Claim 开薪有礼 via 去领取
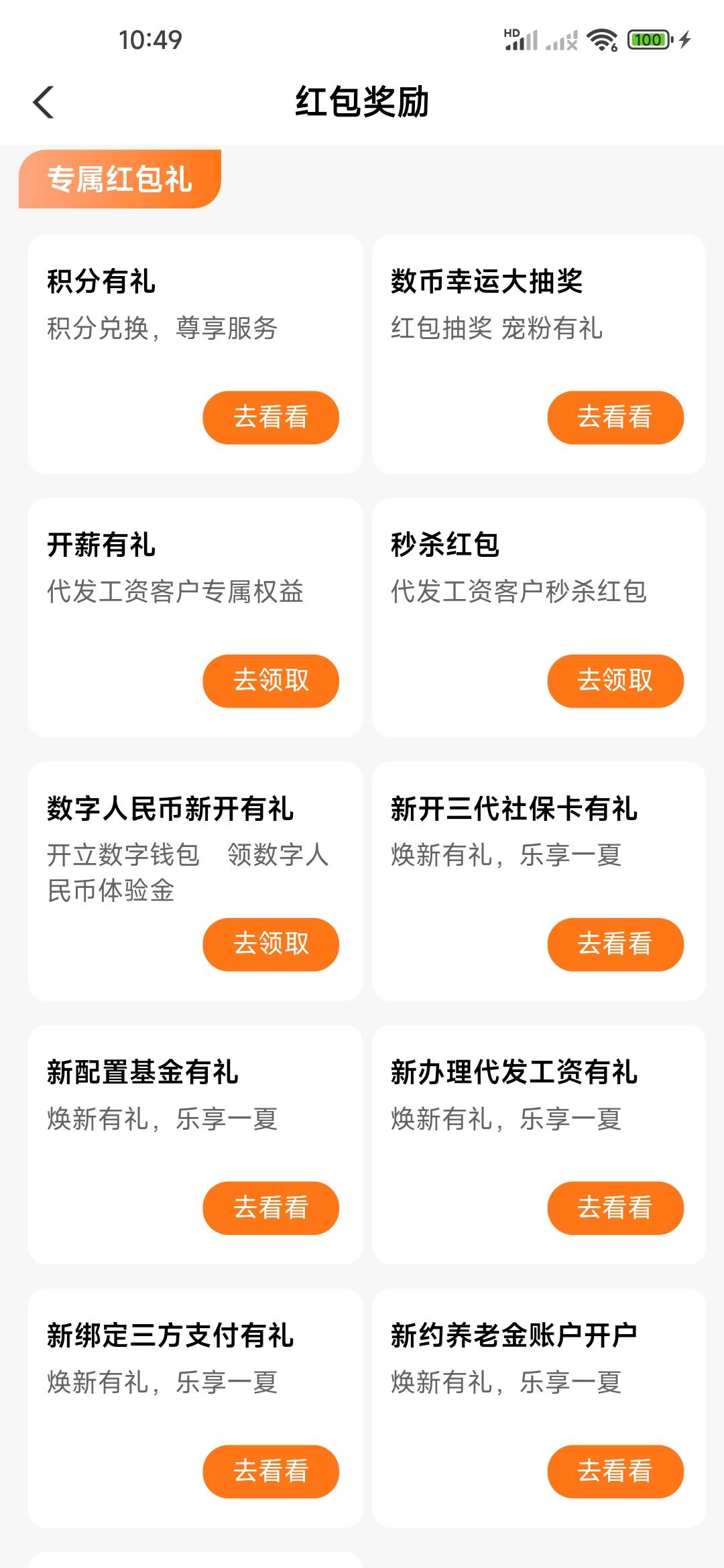Image resolution: width=724 pixels, height=1568 pixels. pos(271,681)
